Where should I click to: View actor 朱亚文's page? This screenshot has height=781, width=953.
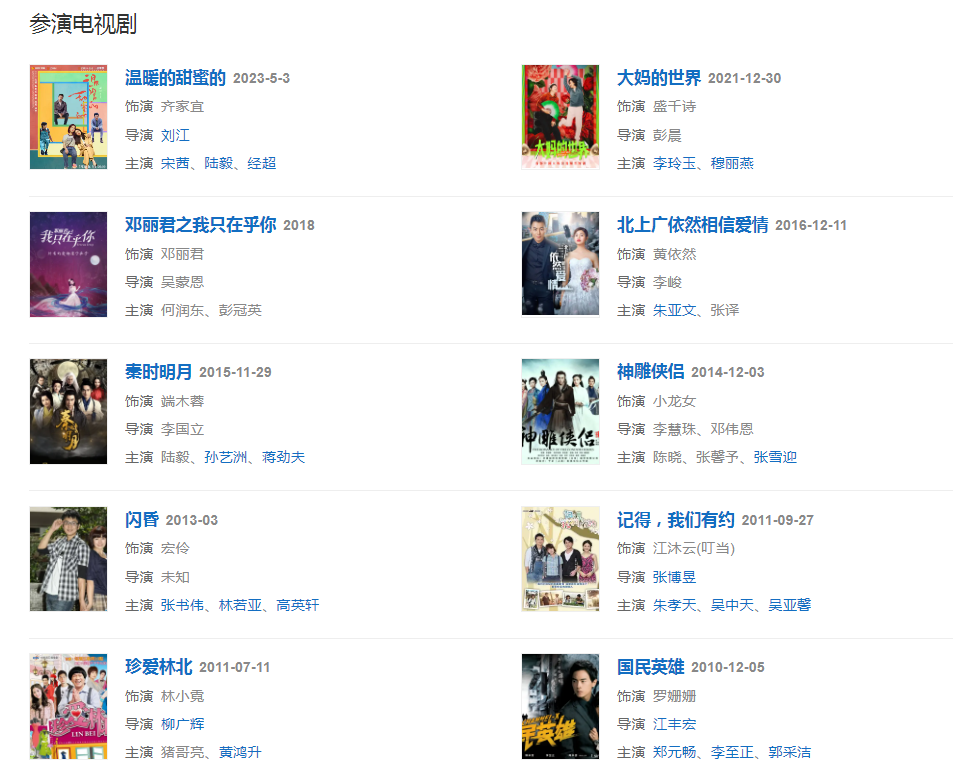click(x=675, y=310)
